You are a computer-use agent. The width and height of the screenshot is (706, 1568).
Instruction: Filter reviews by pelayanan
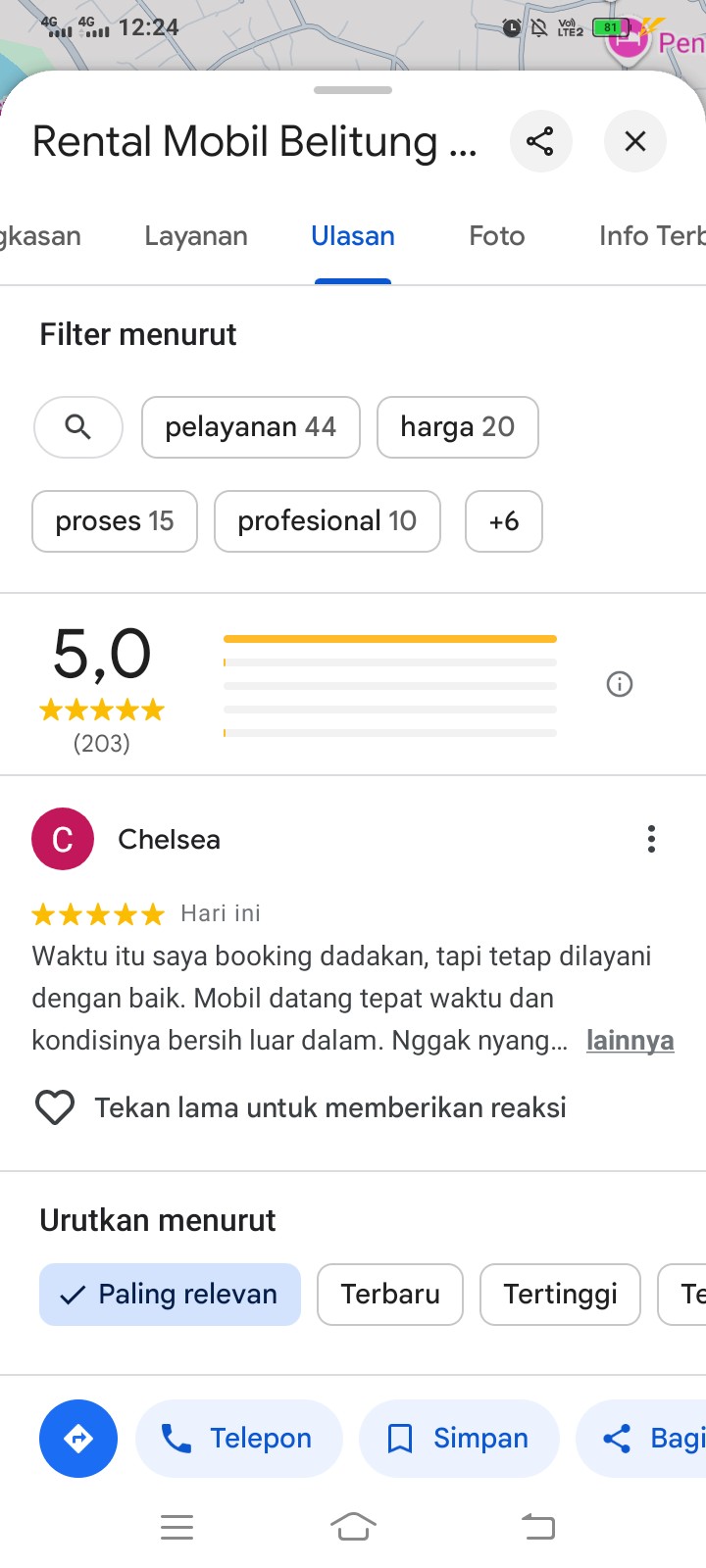pos(251,427)
